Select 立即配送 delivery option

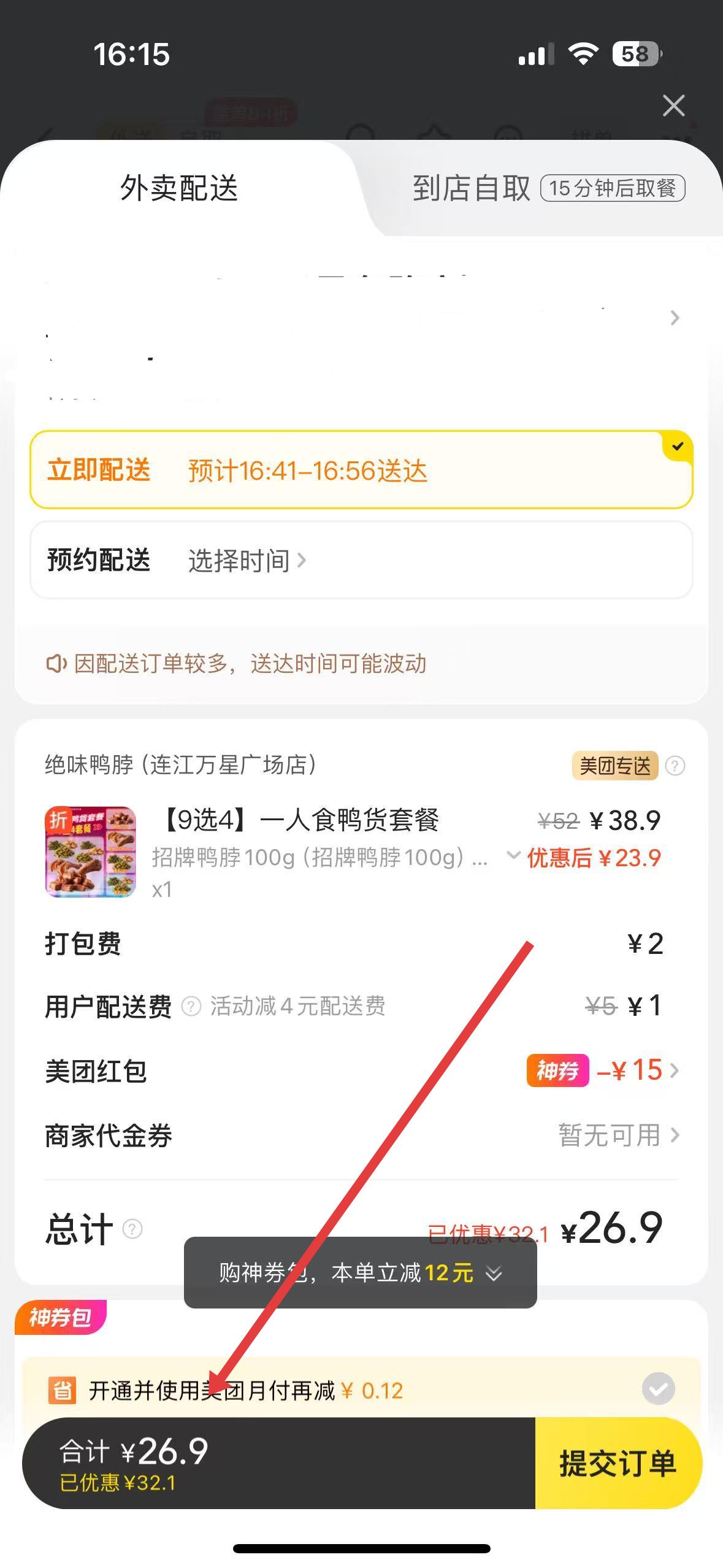[361, 470]
